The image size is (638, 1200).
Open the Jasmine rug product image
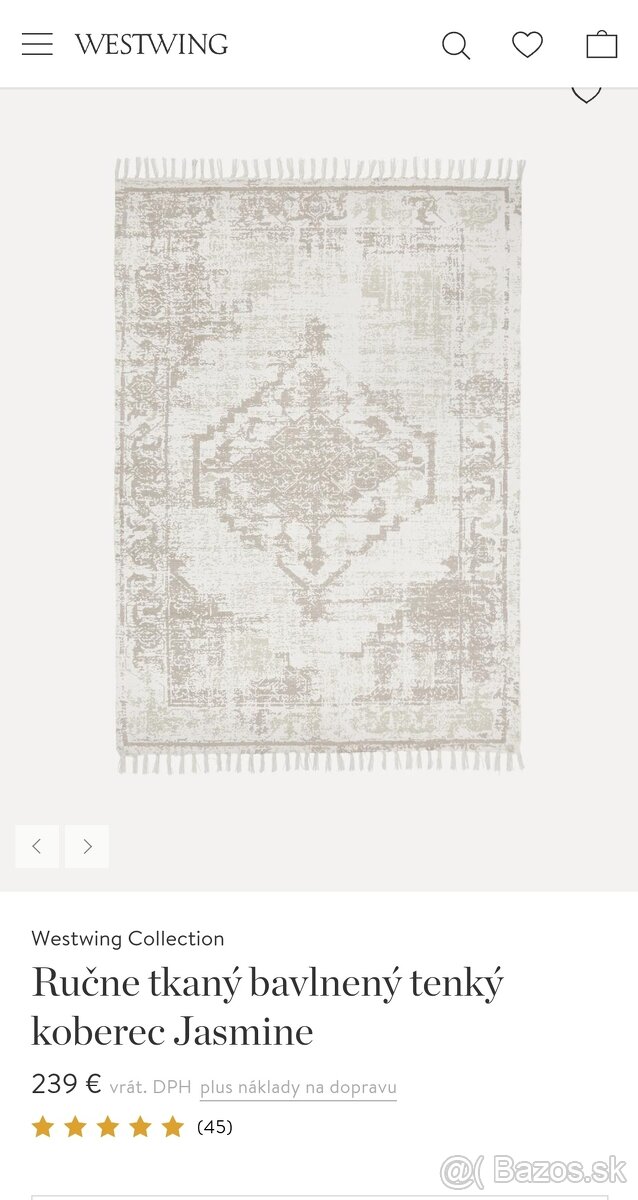point(318,465)
